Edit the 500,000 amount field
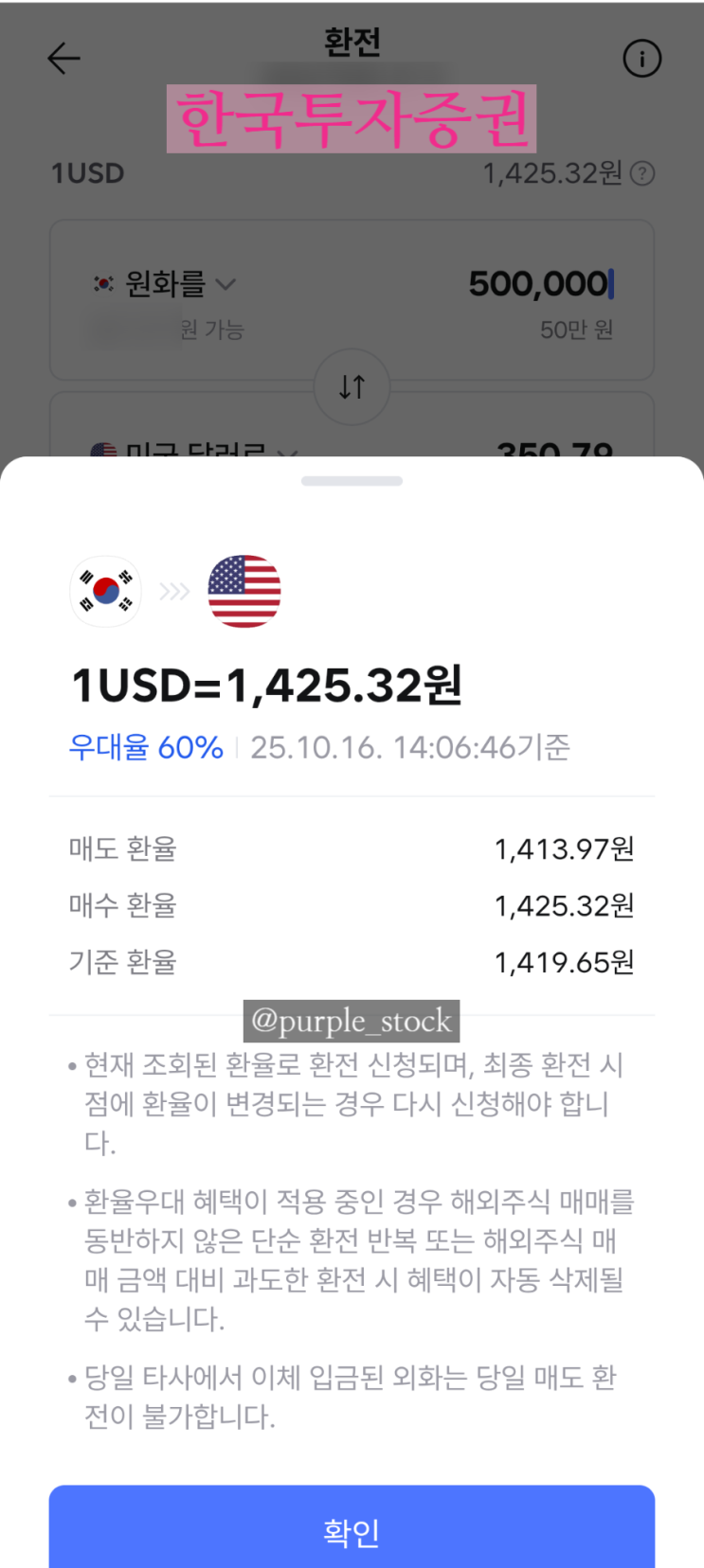Image resolution: width=704 pixels, height=1568 pixels. tap(541, 283)
